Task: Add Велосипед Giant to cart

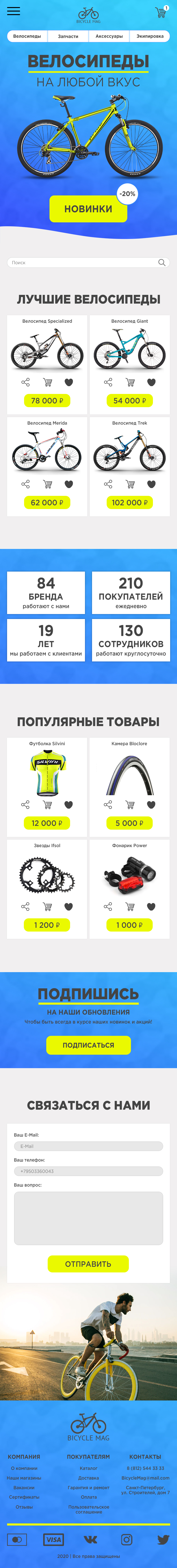Action: tap(130, 382)
